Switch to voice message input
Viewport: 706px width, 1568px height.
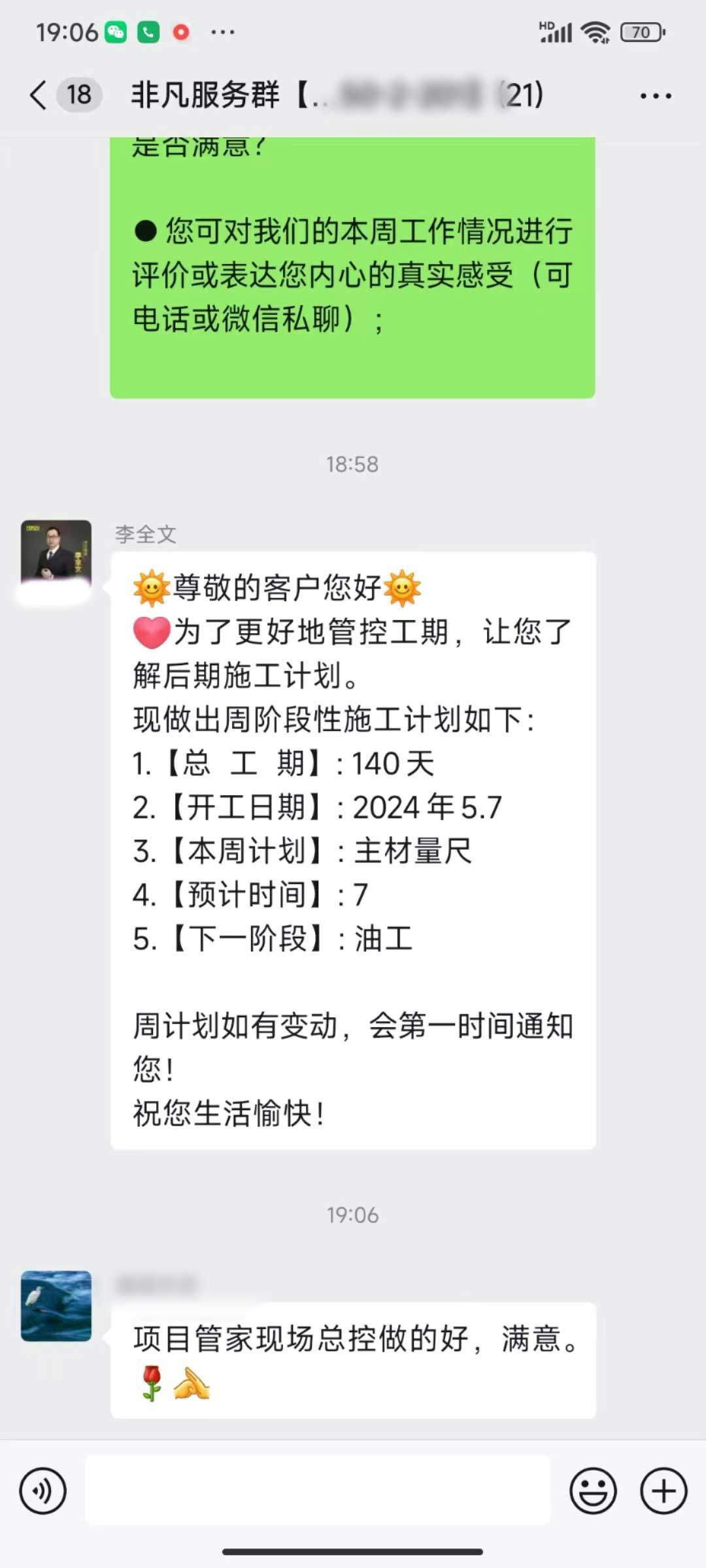(43, 1491)
